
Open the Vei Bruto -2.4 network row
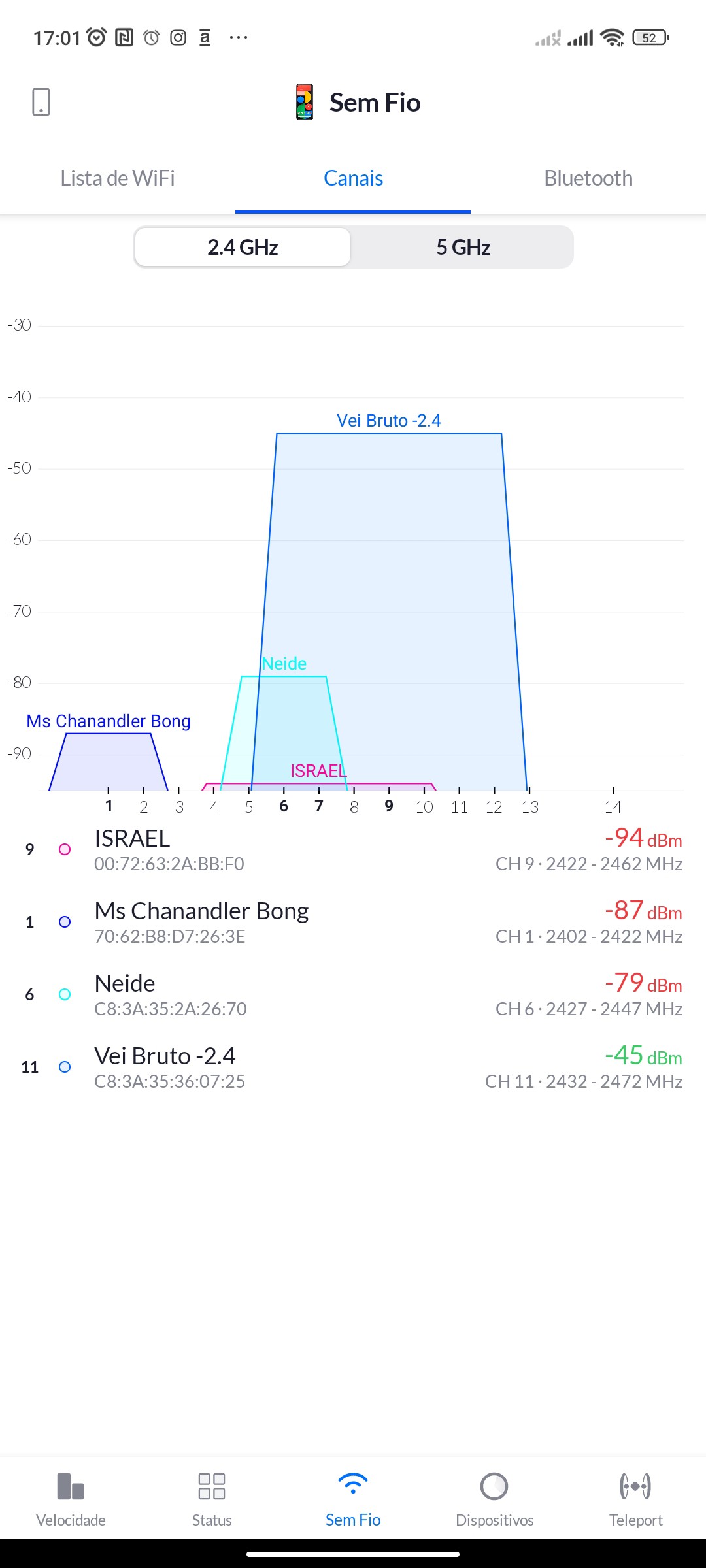tap(353, 1067)
